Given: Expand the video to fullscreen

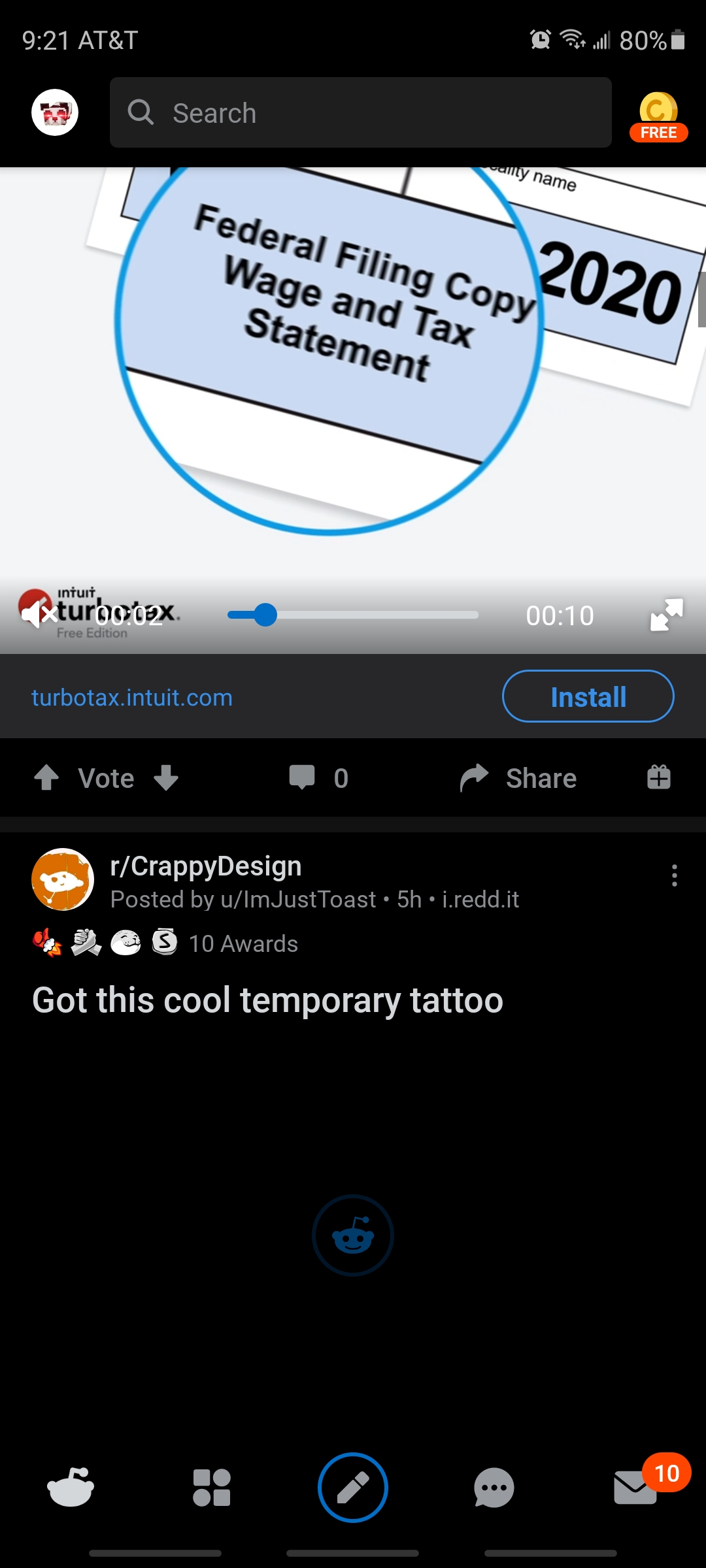Looking at the screenshot, I should (x=666, y=615).
